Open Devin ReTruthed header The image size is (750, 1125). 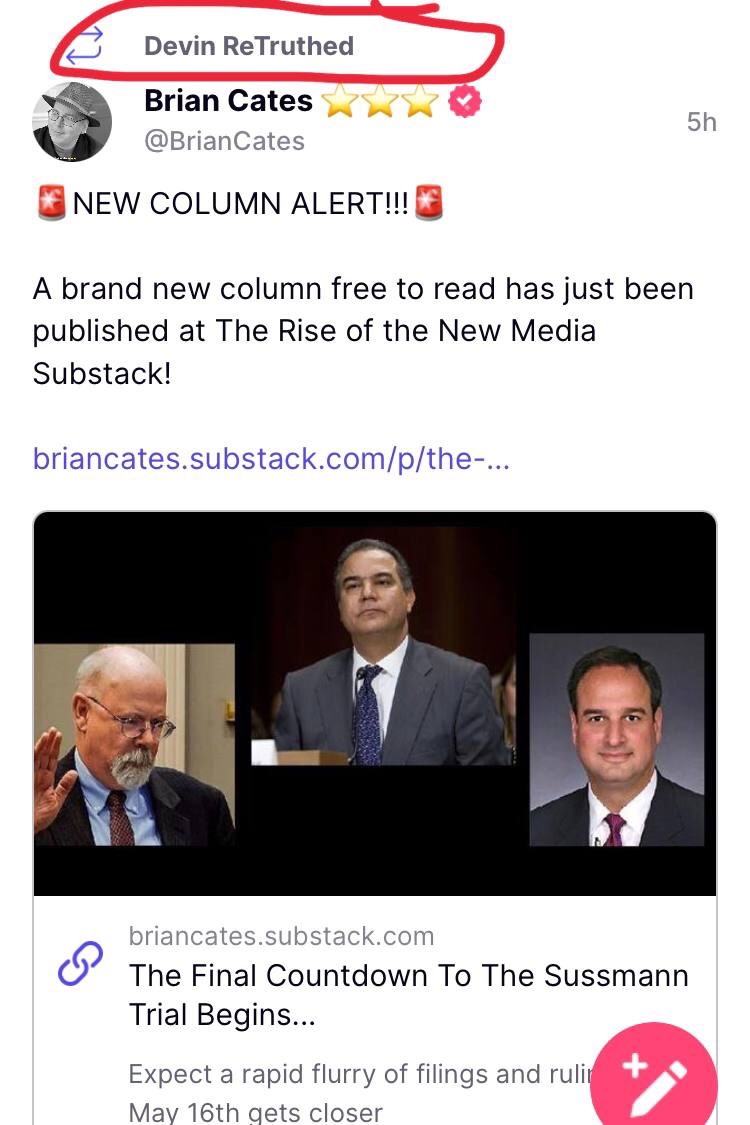[x=248, y=46]
